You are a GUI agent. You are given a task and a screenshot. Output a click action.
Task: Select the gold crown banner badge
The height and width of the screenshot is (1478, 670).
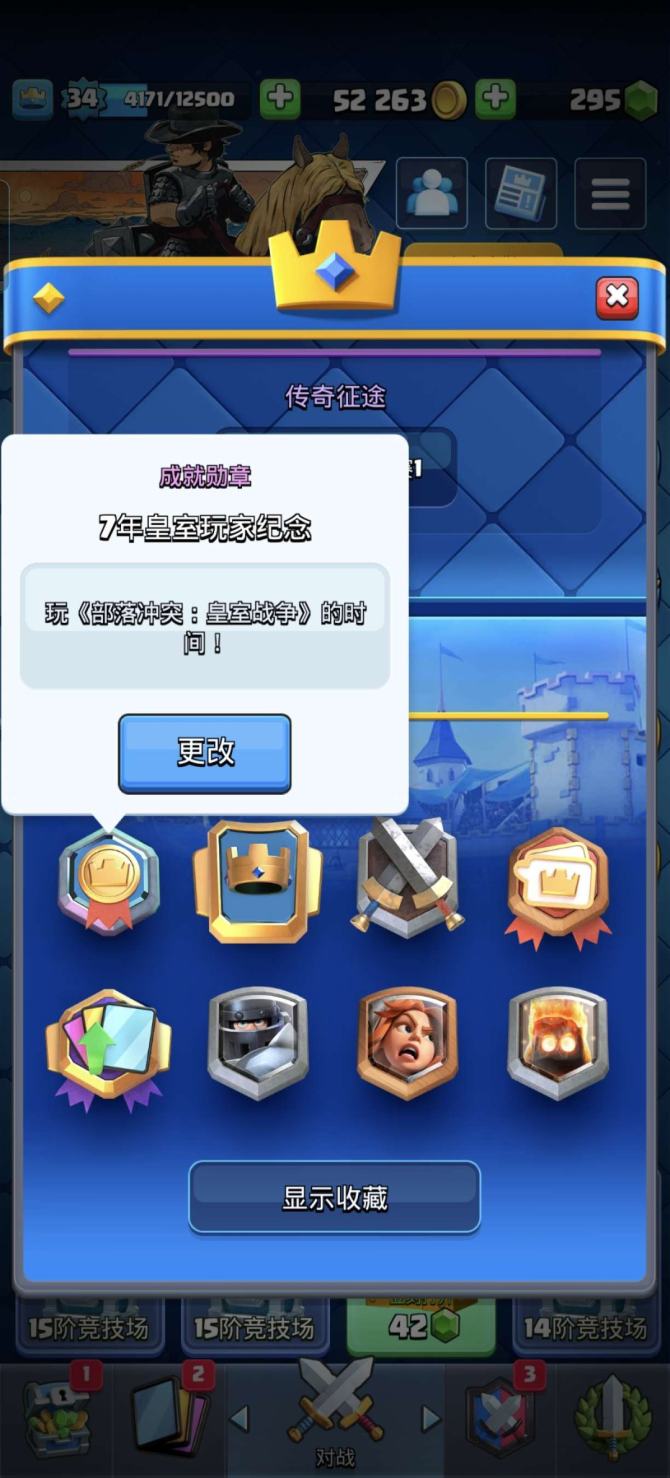(x=257, y=881)
